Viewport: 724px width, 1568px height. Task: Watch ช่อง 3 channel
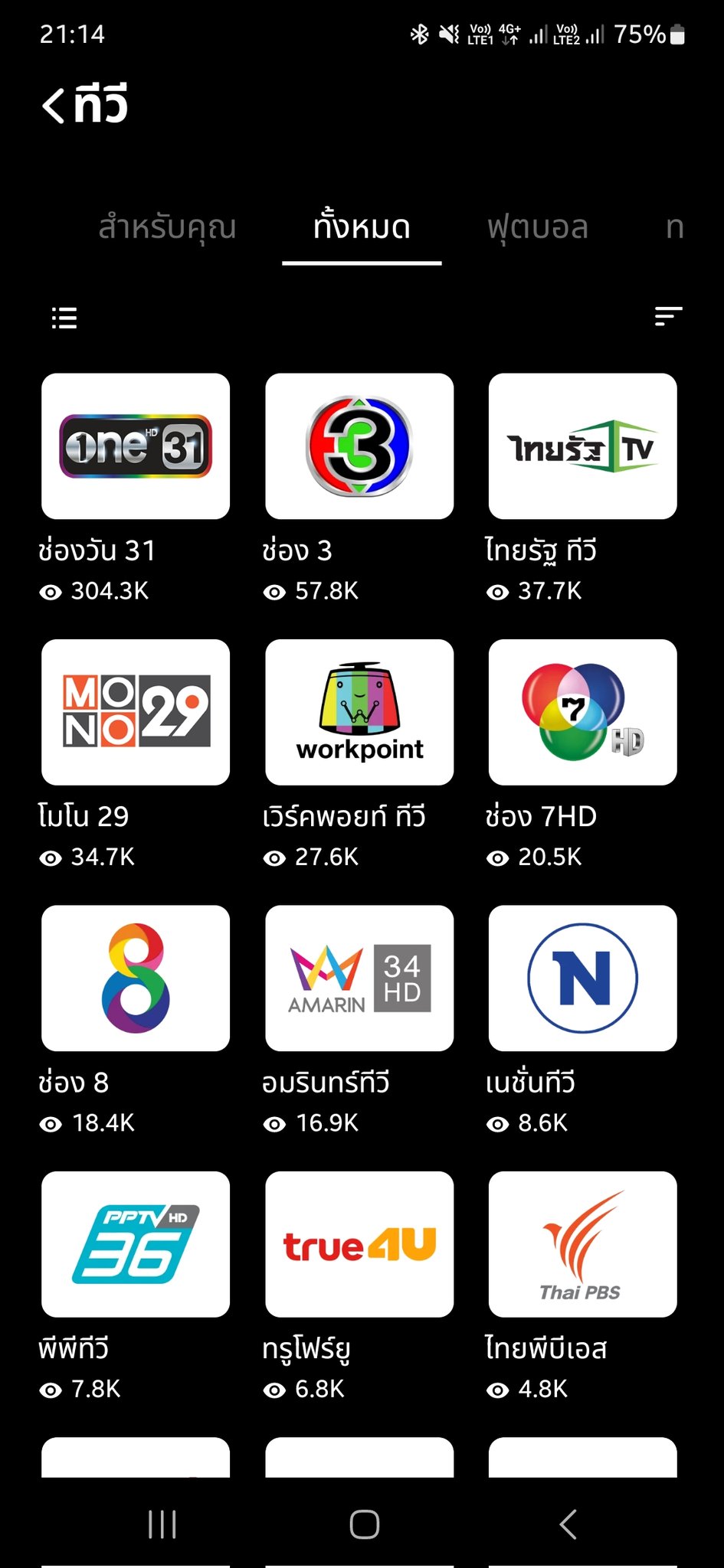[x=359, y=446]
